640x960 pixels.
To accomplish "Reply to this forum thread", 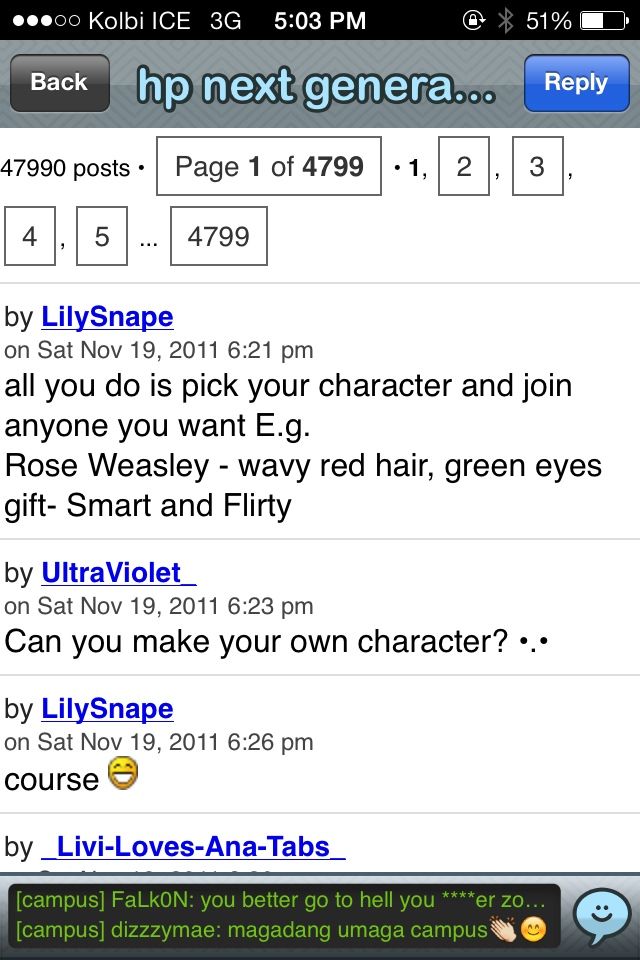I will pyautogui.click(x=575, y=83).
